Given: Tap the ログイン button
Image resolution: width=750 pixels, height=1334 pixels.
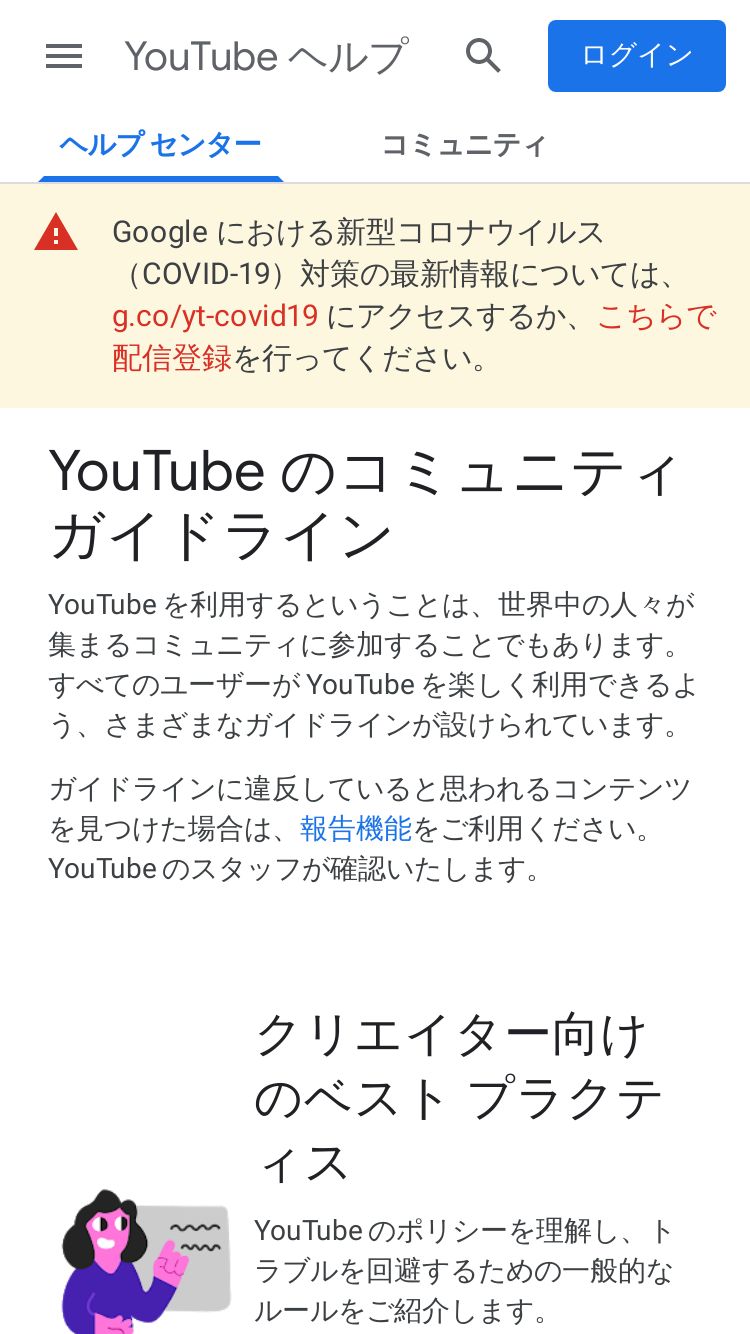Looking at the screenshot, I should pos(637,56).
